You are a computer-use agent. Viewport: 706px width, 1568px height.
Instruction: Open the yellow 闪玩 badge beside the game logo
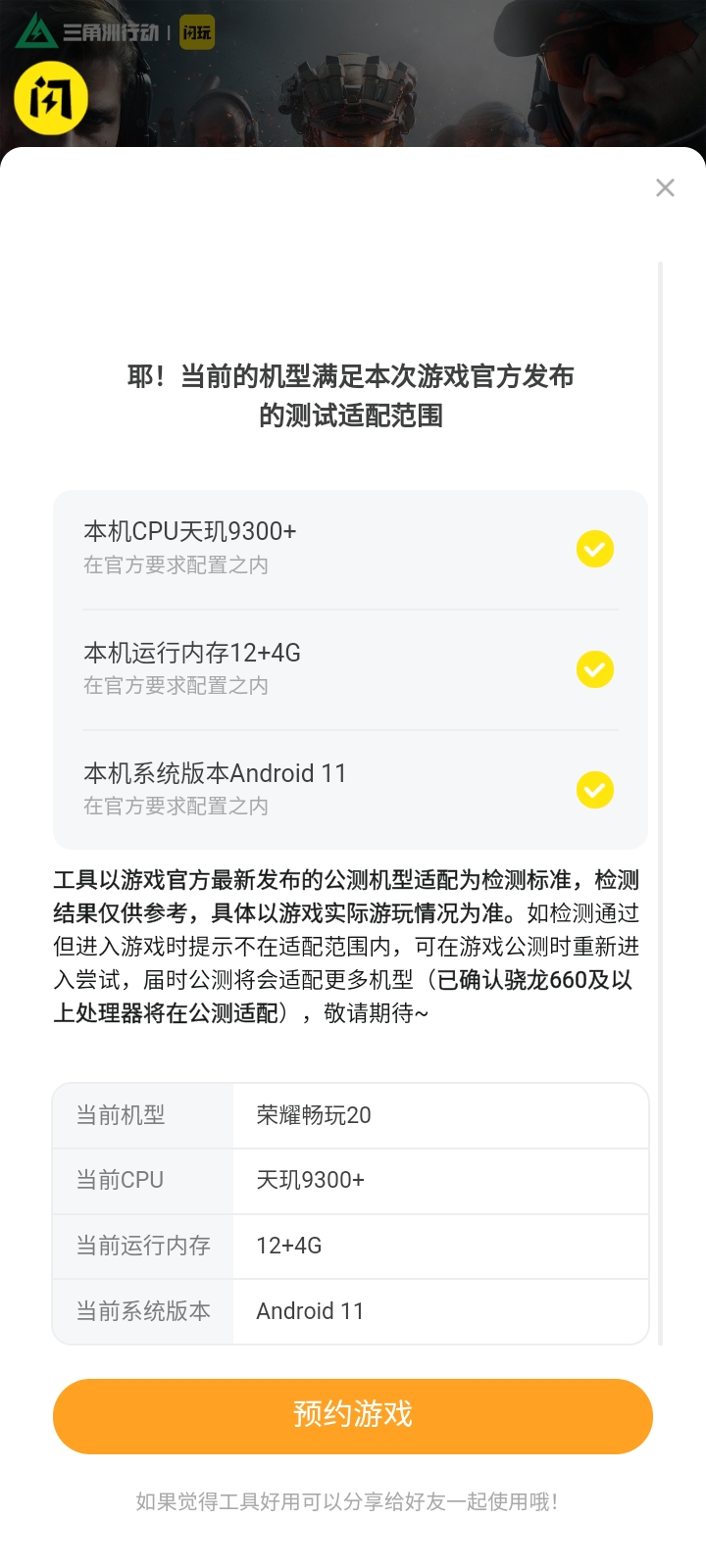[x=195, y=32]
